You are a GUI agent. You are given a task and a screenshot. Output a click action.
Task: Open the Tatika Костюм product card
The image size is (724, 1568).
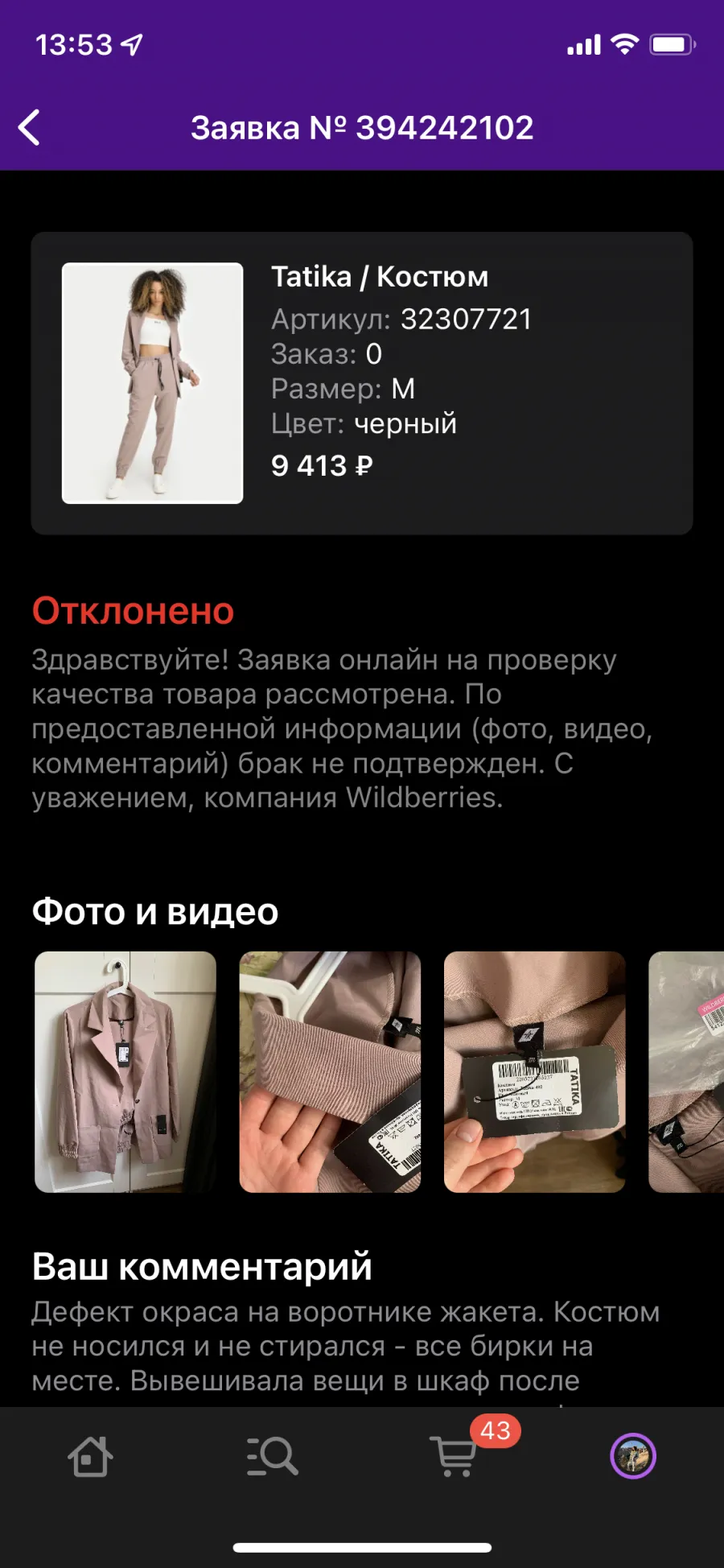pos(362,383)
